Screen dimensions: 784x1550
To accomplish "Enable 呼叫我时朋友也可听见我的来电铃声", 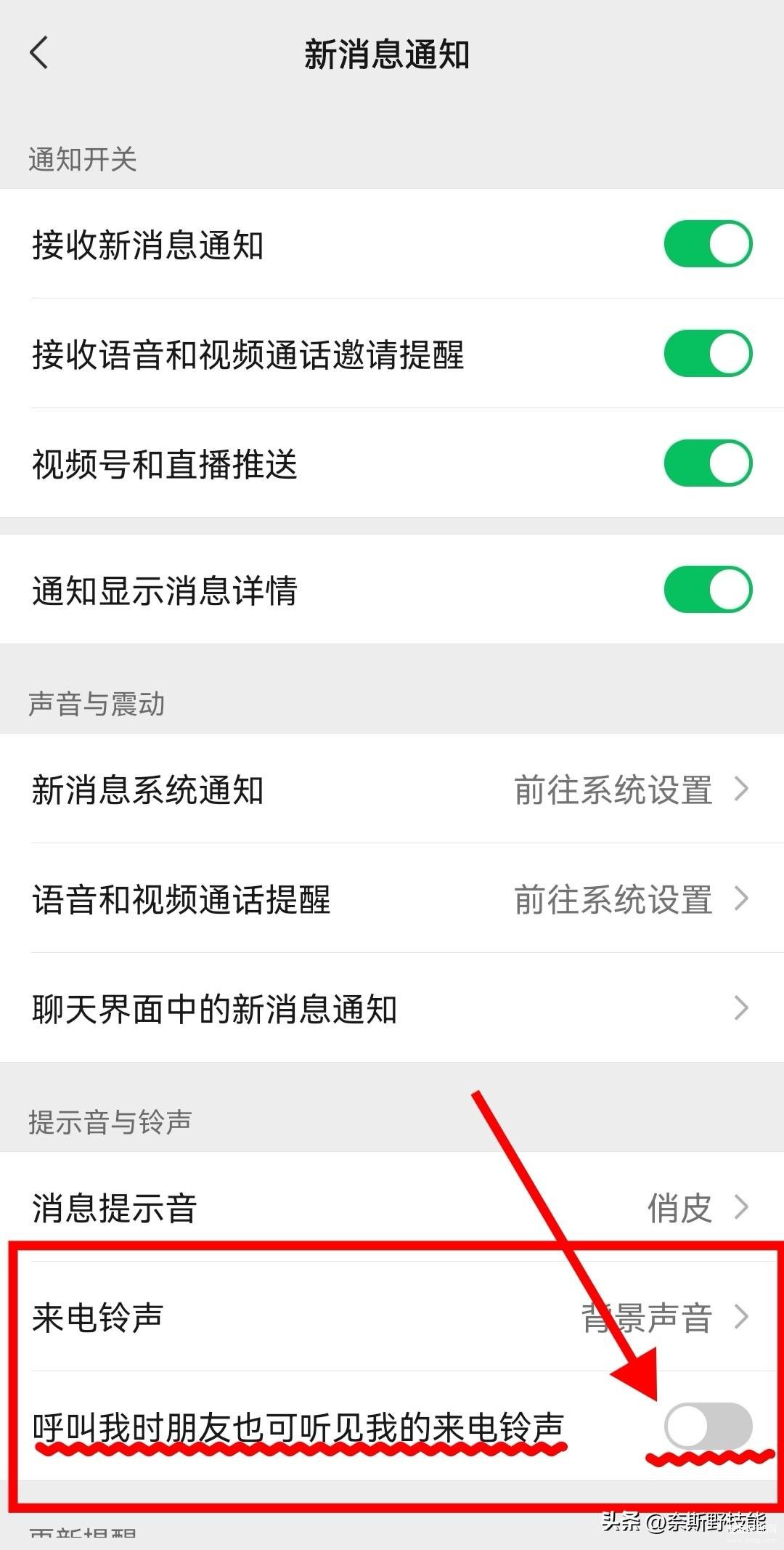I will pyautogui.click(x=708, y=1426).
